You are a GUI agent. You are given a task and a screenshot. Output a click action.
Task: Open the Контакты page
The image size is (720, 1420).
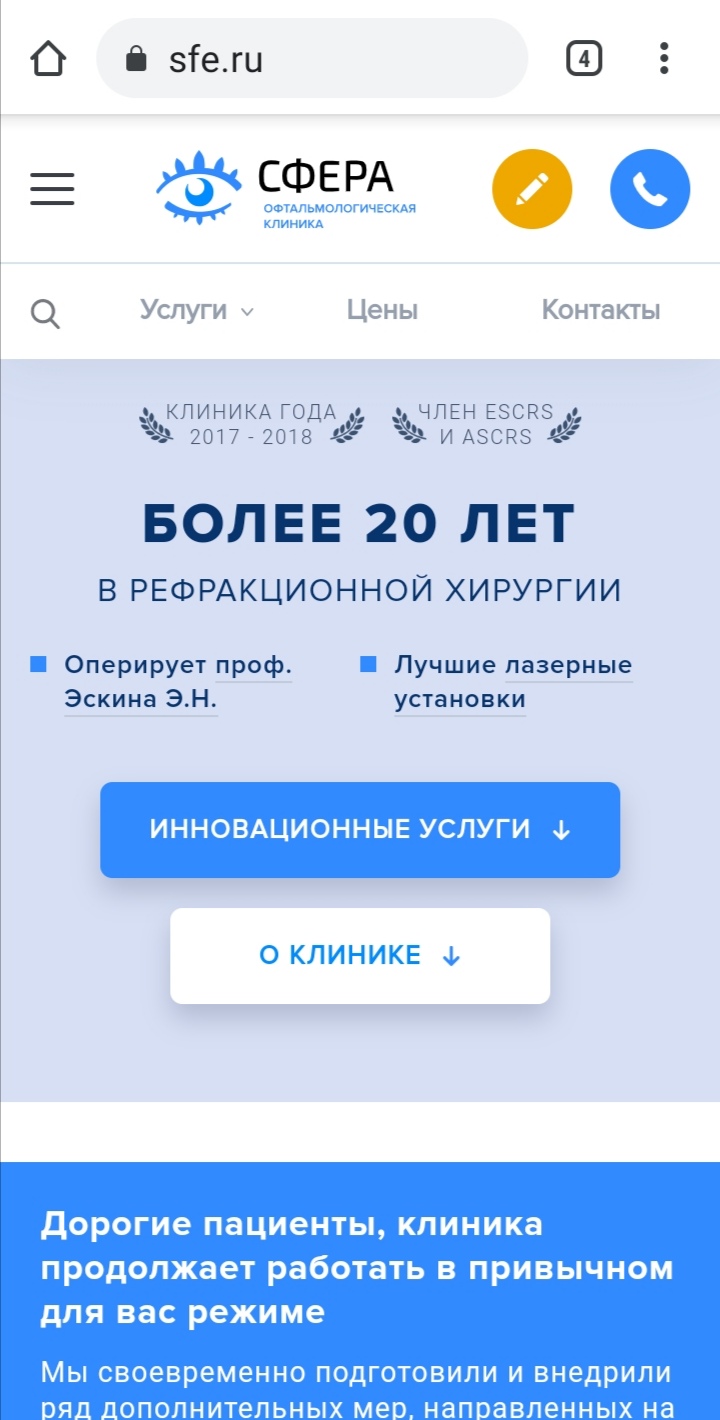click(x=600, y=310)
